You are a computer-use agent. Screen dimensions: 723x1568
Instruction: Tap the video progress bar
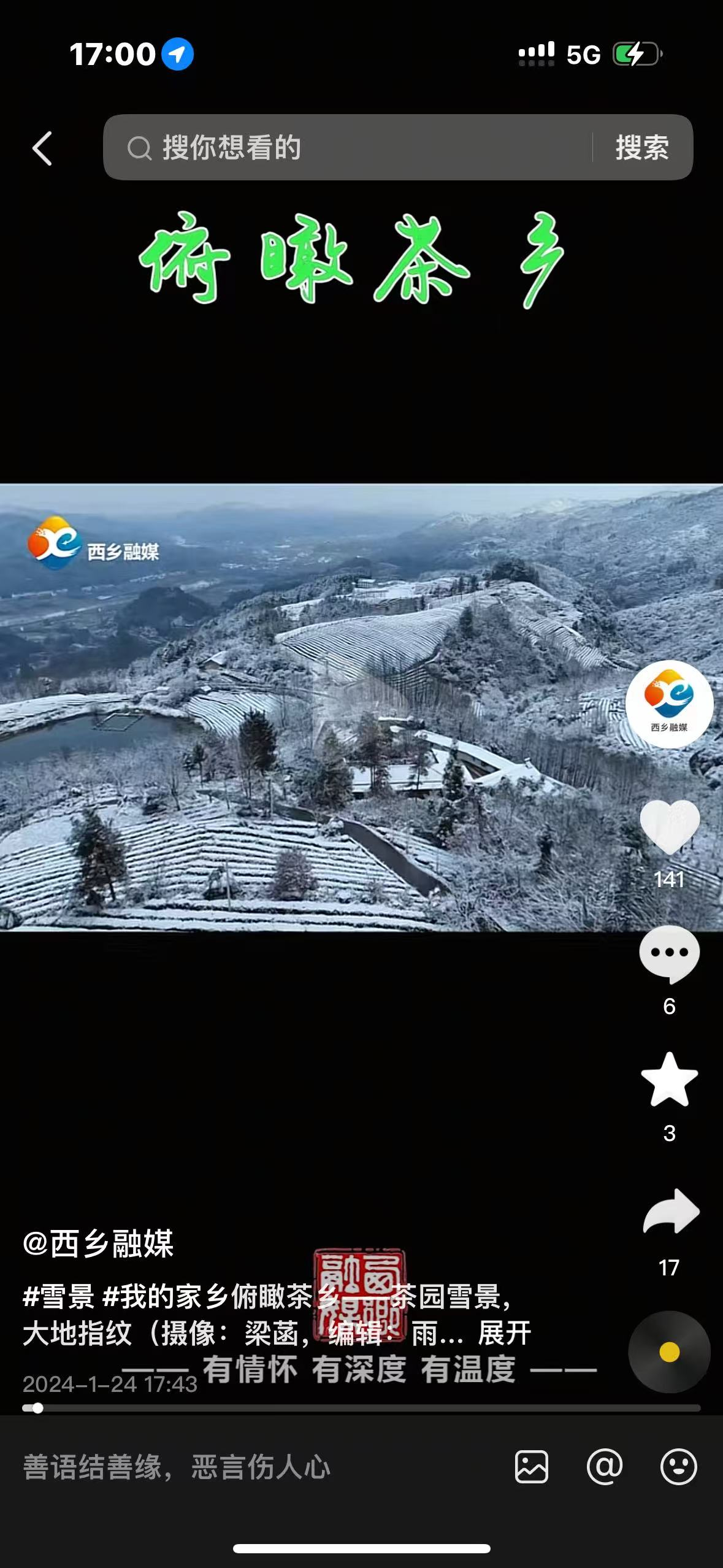click(361, 1408)
